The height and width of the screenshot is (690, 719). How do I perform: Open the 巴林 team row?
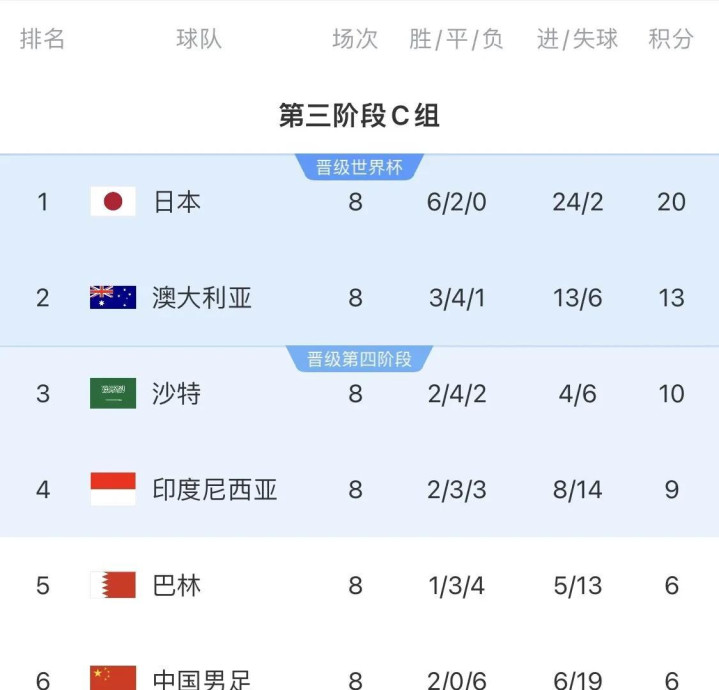tap(360, 585)
